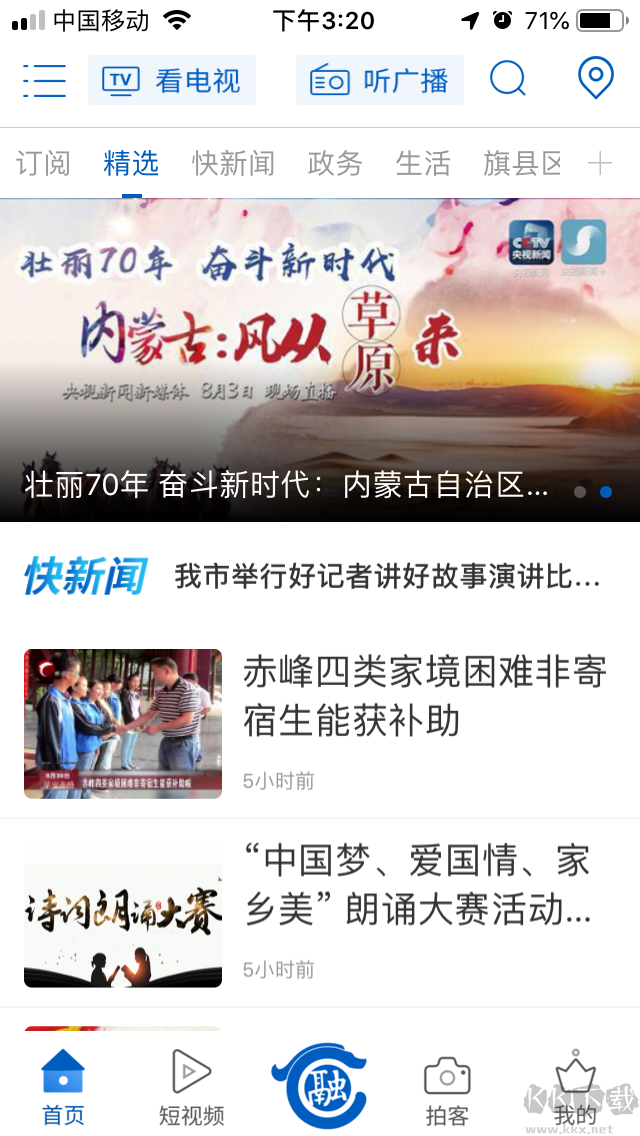The width and height of the screenshot is (640, 1136).
Task: Open the 听广播 radio section
Action: tap(380, 80)
